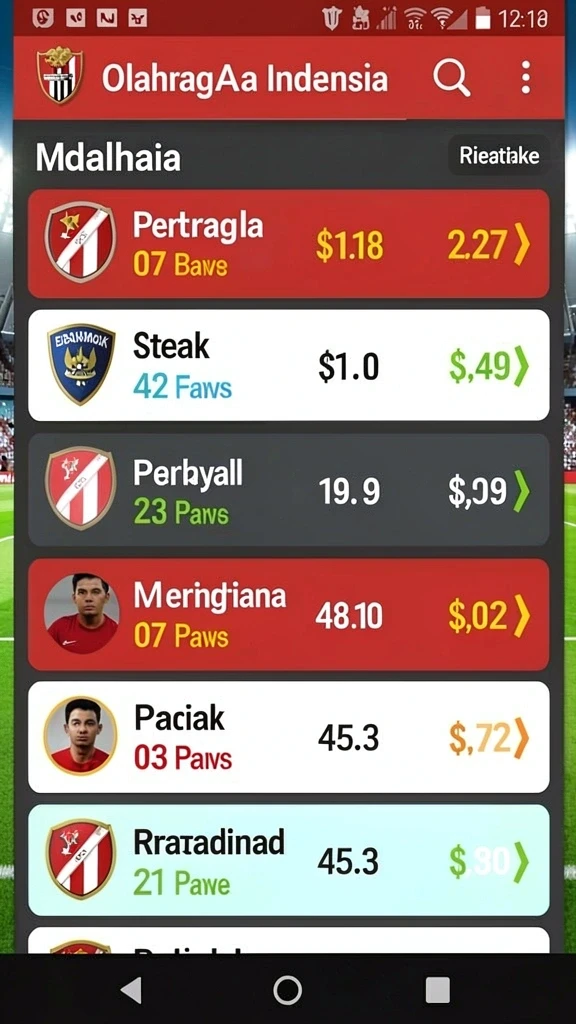Open the Steak row
This screenshot has height=1024, width=576.
click(x=289, y=365)
